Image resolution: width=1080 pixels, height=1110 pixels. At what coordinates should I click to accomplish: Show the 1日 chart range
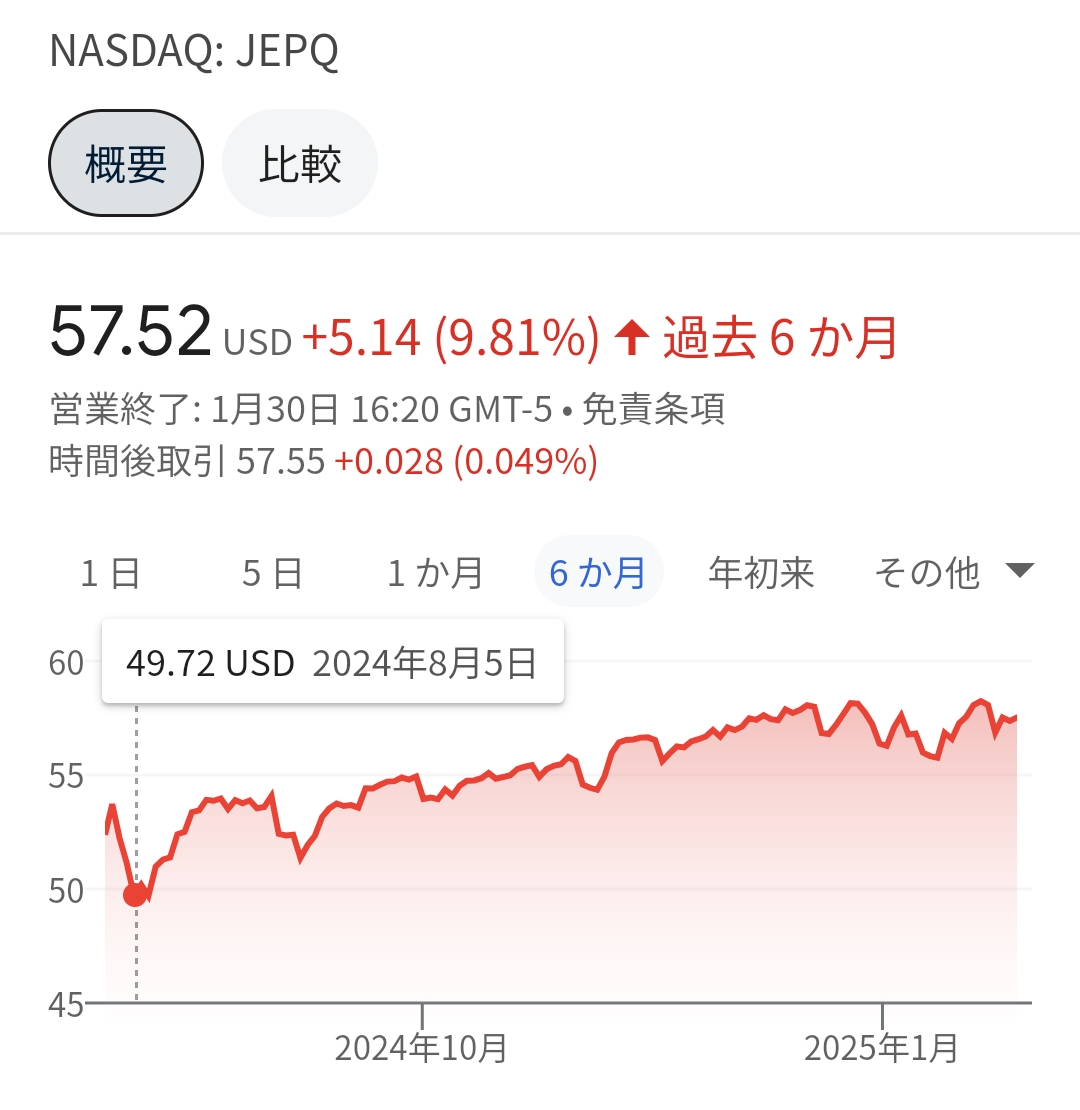tap(110, 572)
